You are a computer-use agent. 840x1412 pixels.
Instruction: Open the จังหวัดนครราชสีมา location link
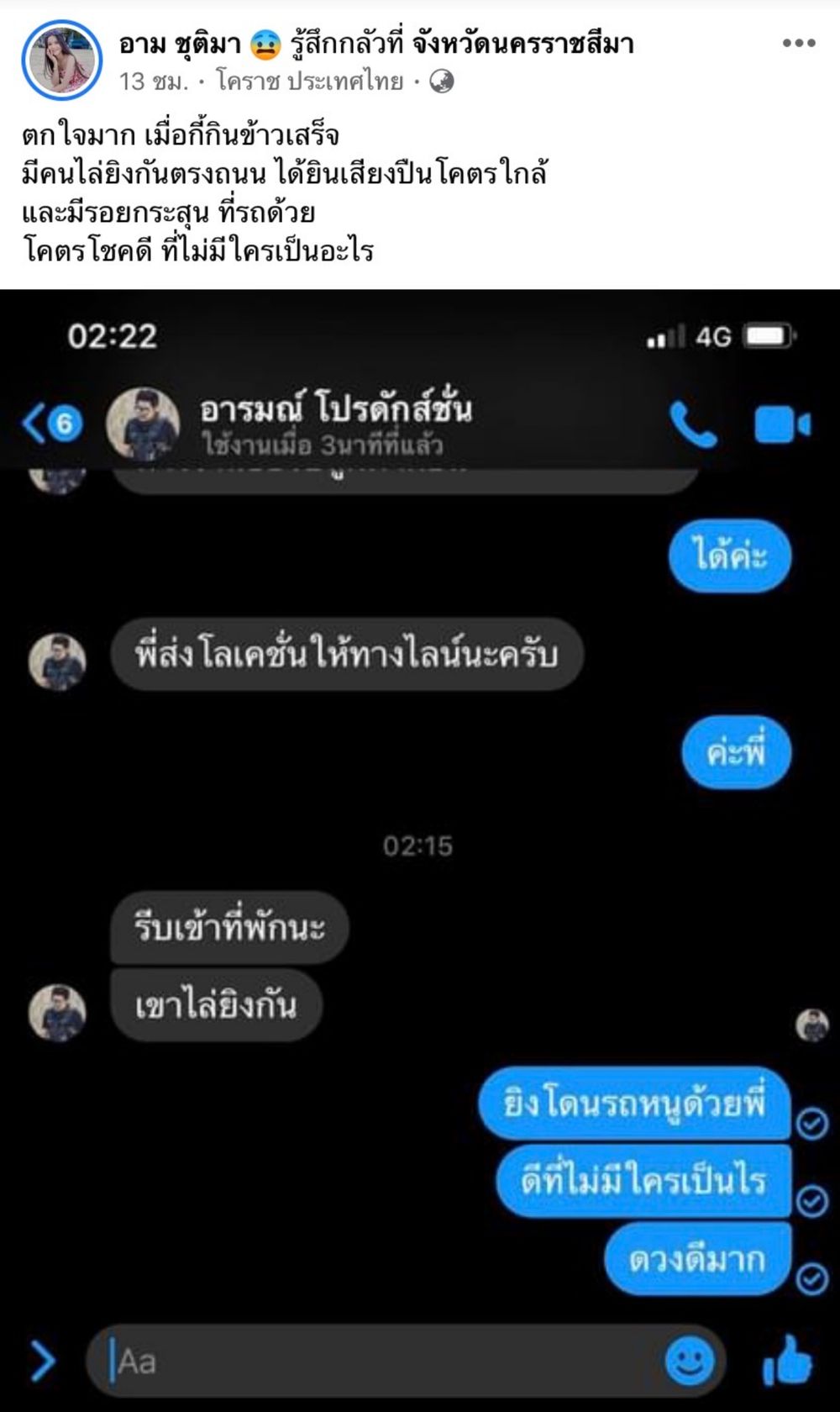click(x=522, y=45)
